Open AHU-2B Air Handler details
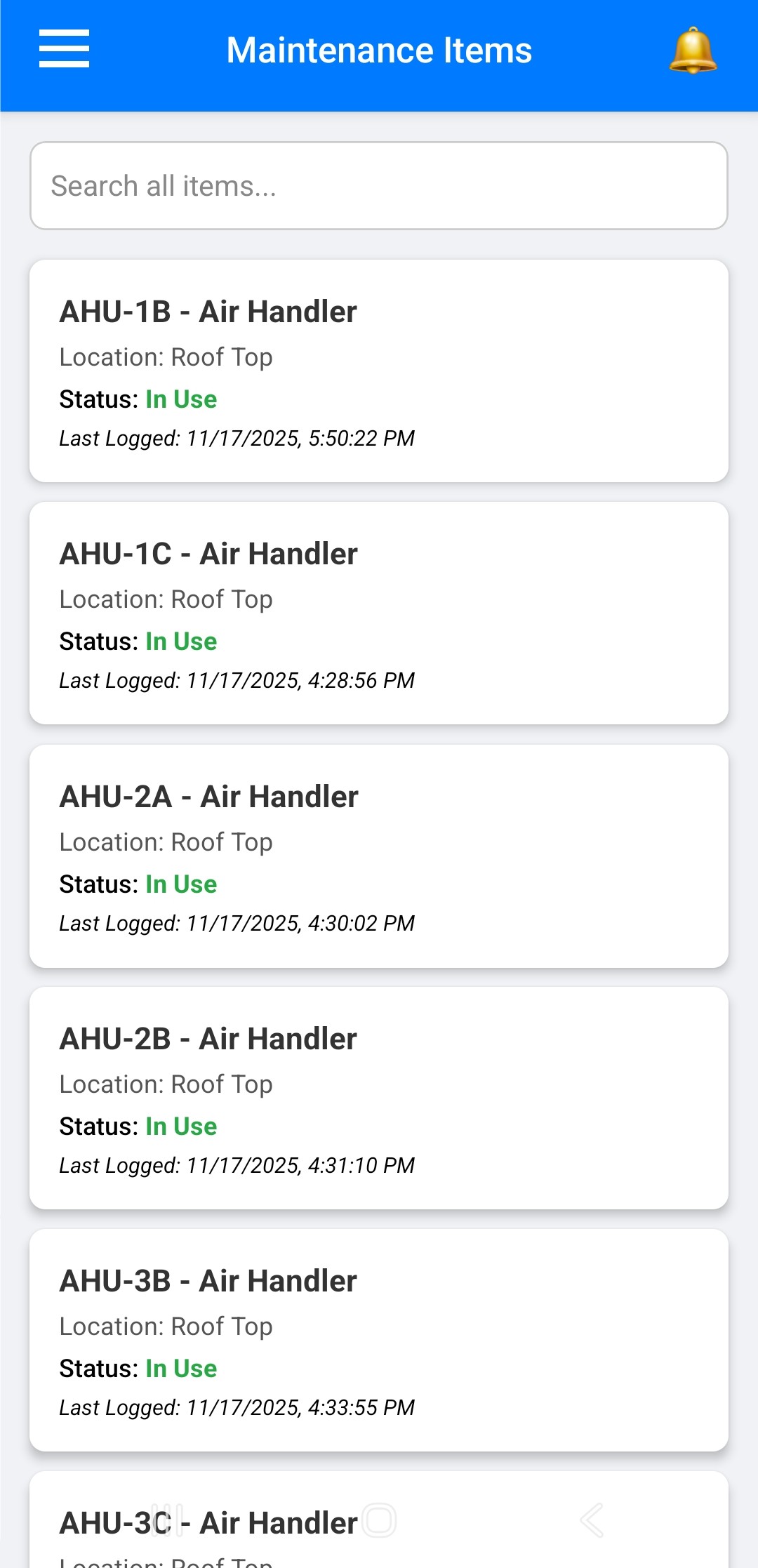The height and width of the screenshot is (1568, 758). pos(379,1098)
